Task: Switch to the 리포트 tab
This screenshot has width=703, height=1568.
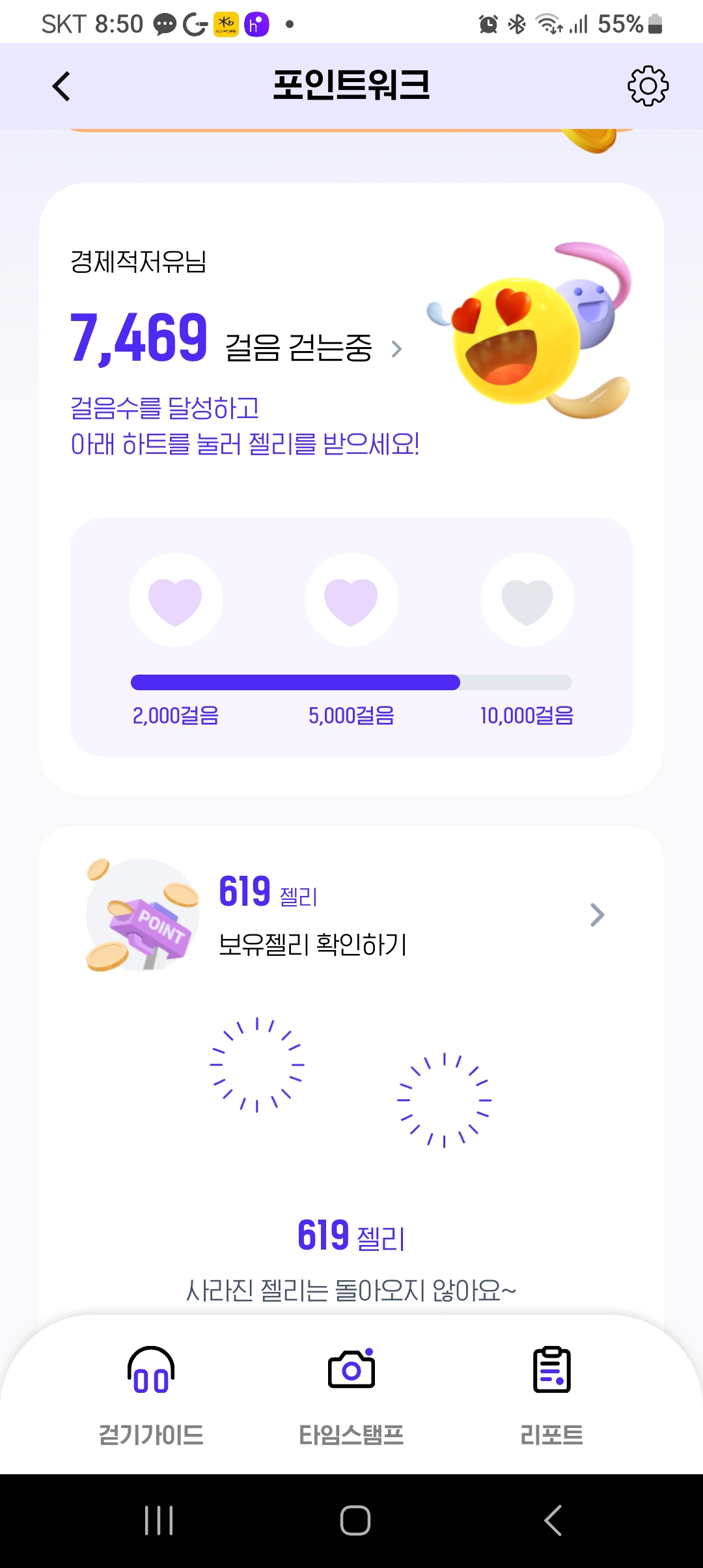Action: (x=552, y=1392)
